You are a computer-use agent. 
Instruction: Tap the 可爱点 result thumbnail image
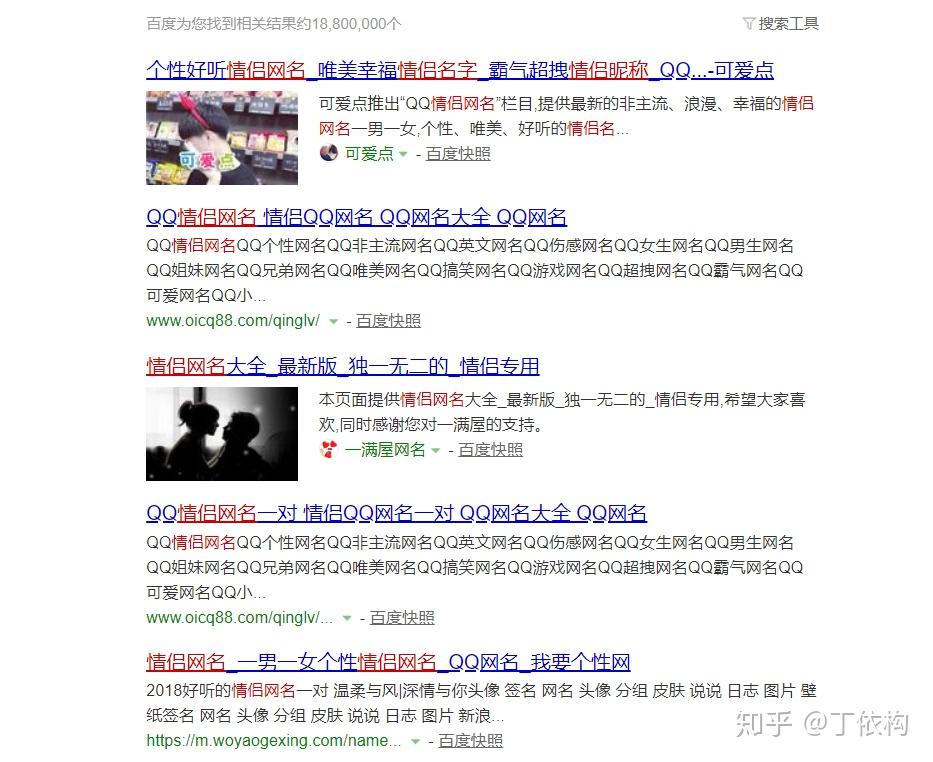[222, 137]
